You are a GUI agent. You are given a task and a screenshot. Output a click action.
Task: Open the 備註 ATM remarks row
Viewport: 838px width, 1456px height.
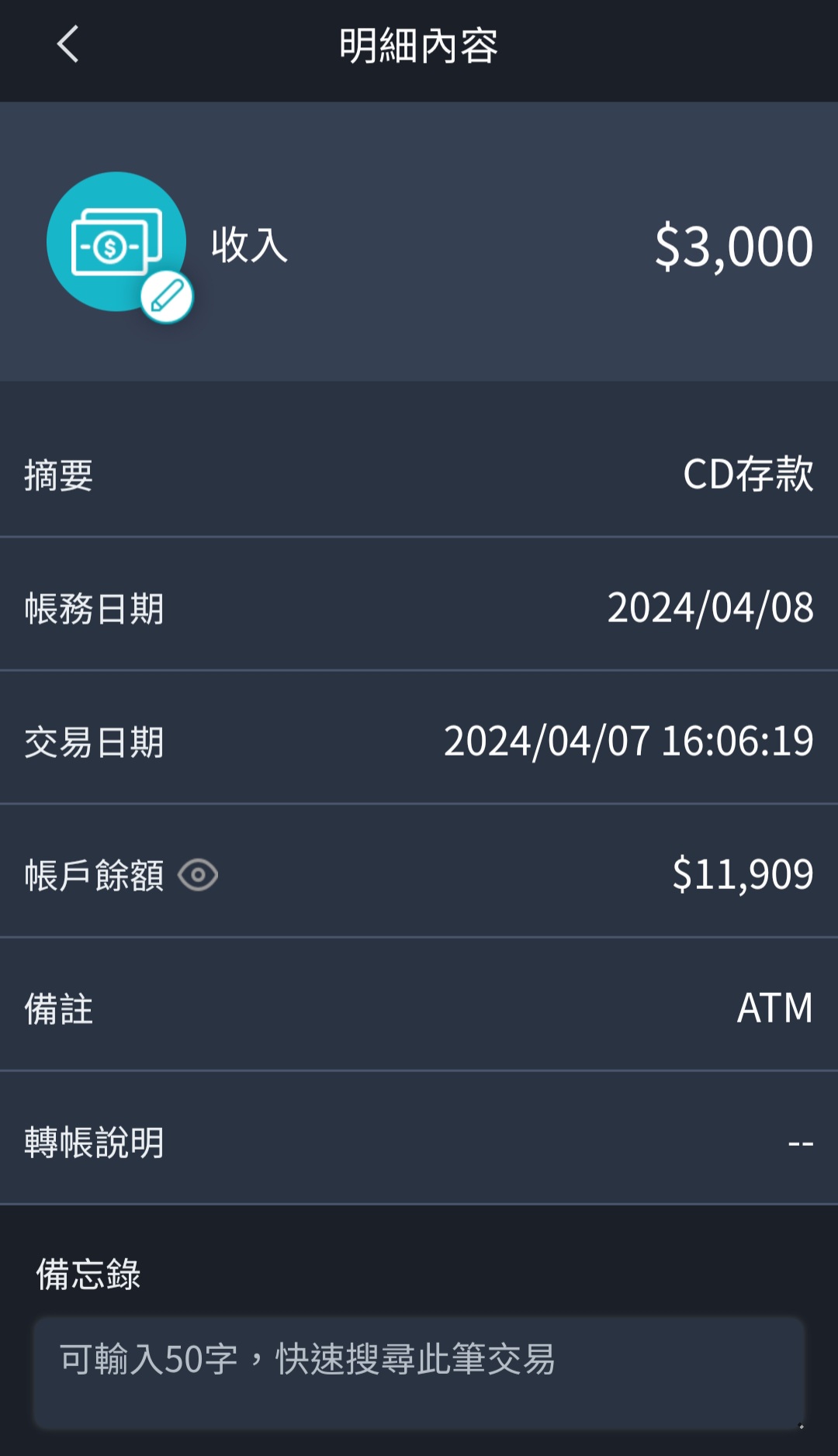419,1009
